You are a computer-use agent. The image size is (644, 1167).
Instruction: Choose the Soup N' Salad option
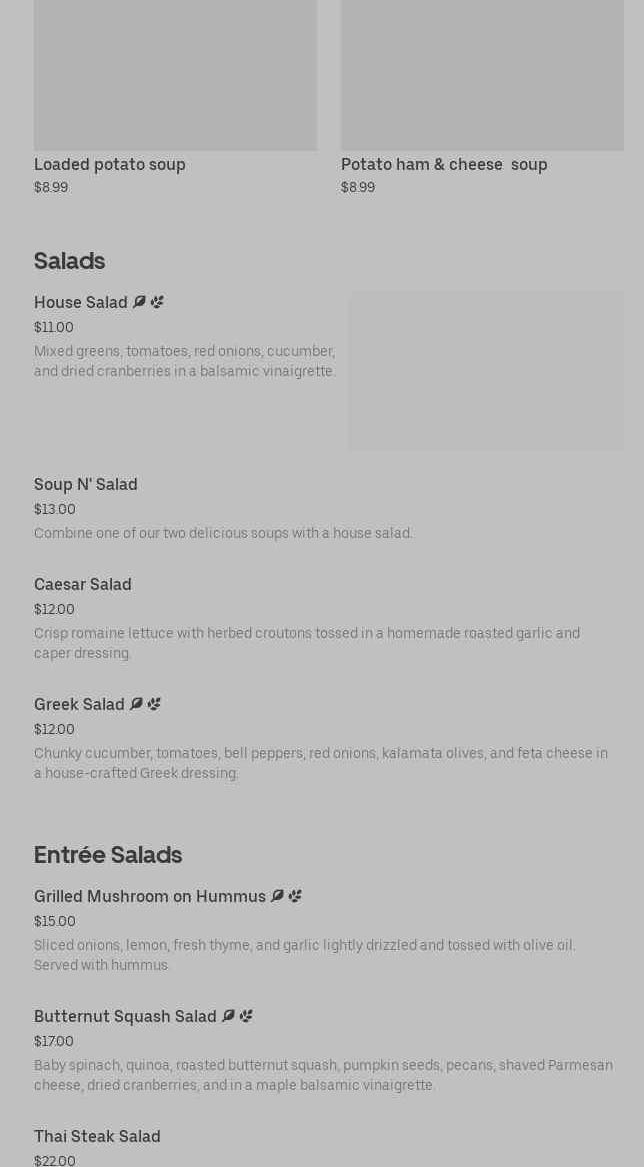click(x=86, y=484)
